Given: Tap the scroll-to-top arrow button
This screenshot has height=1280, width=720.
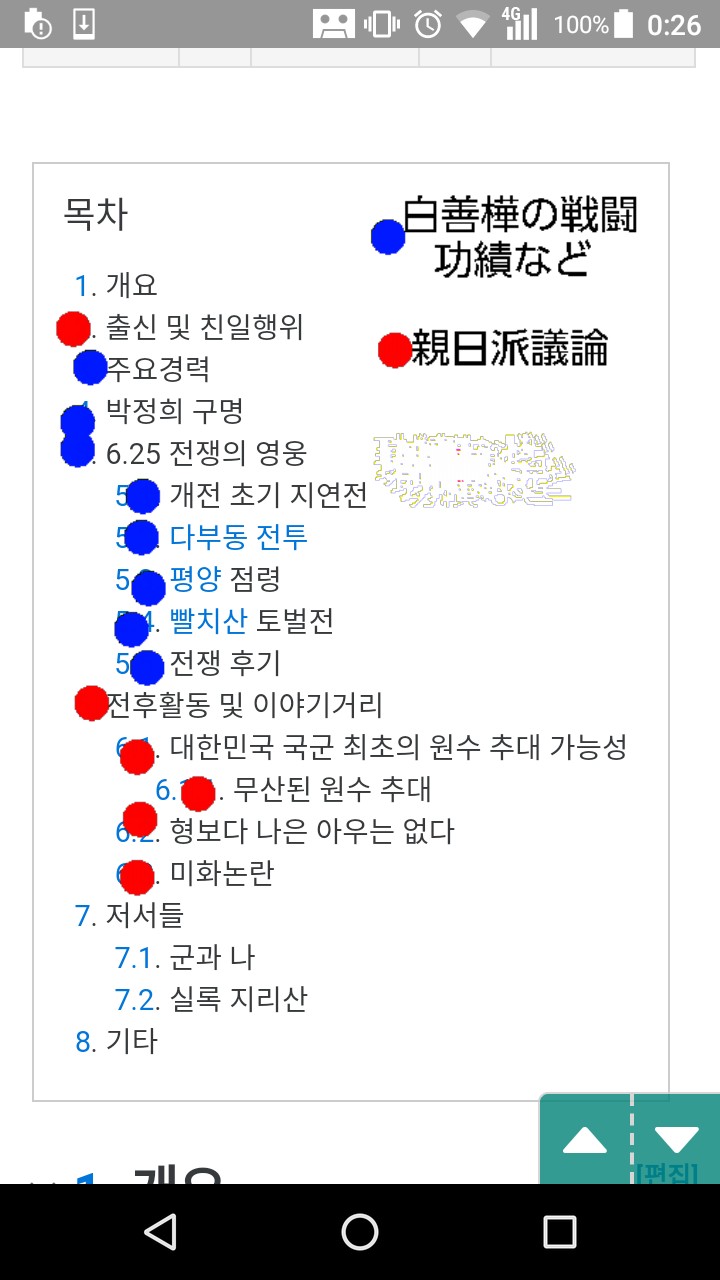Looking at the screenshot, I should (585, 1140).
